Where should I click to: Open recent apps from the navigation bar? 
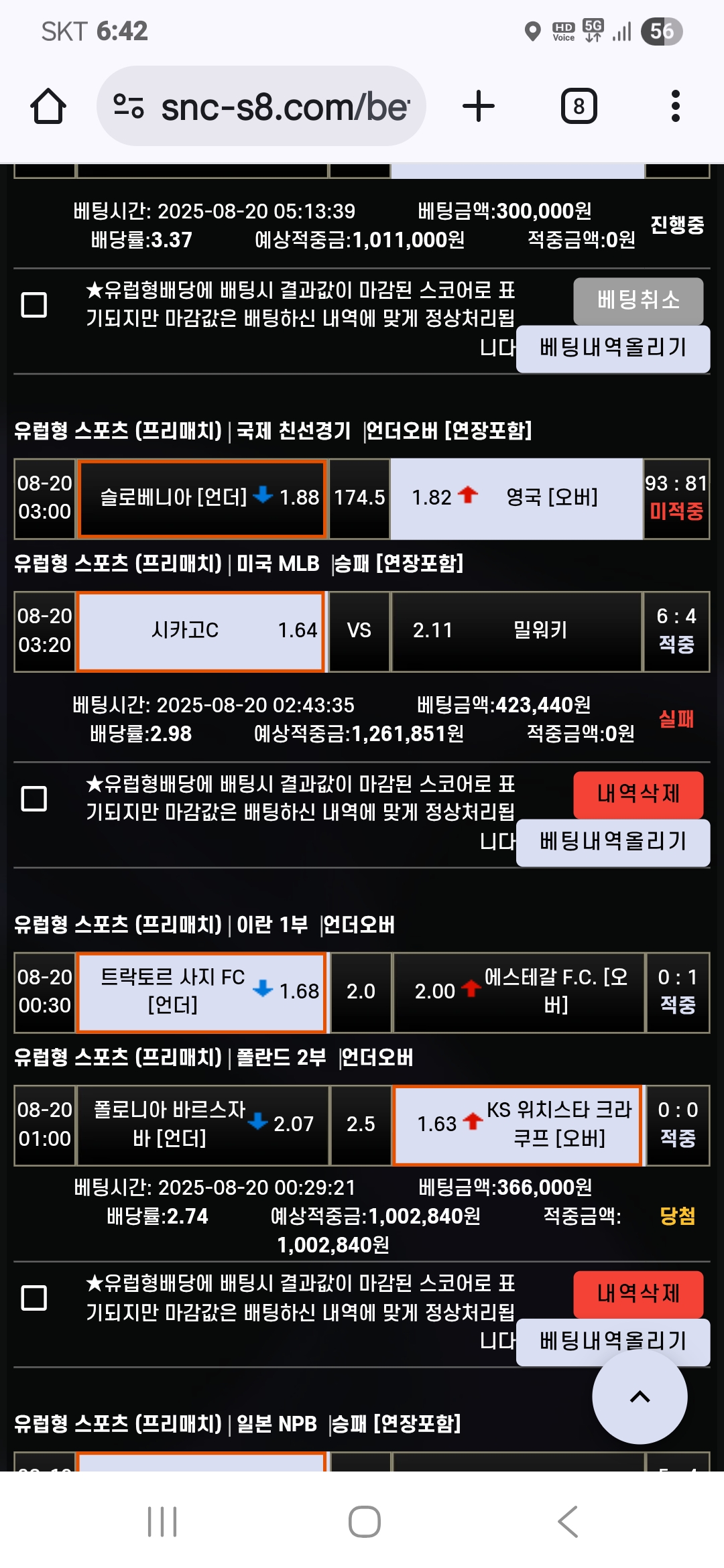pyautogui.click(x=162, y=1522)
